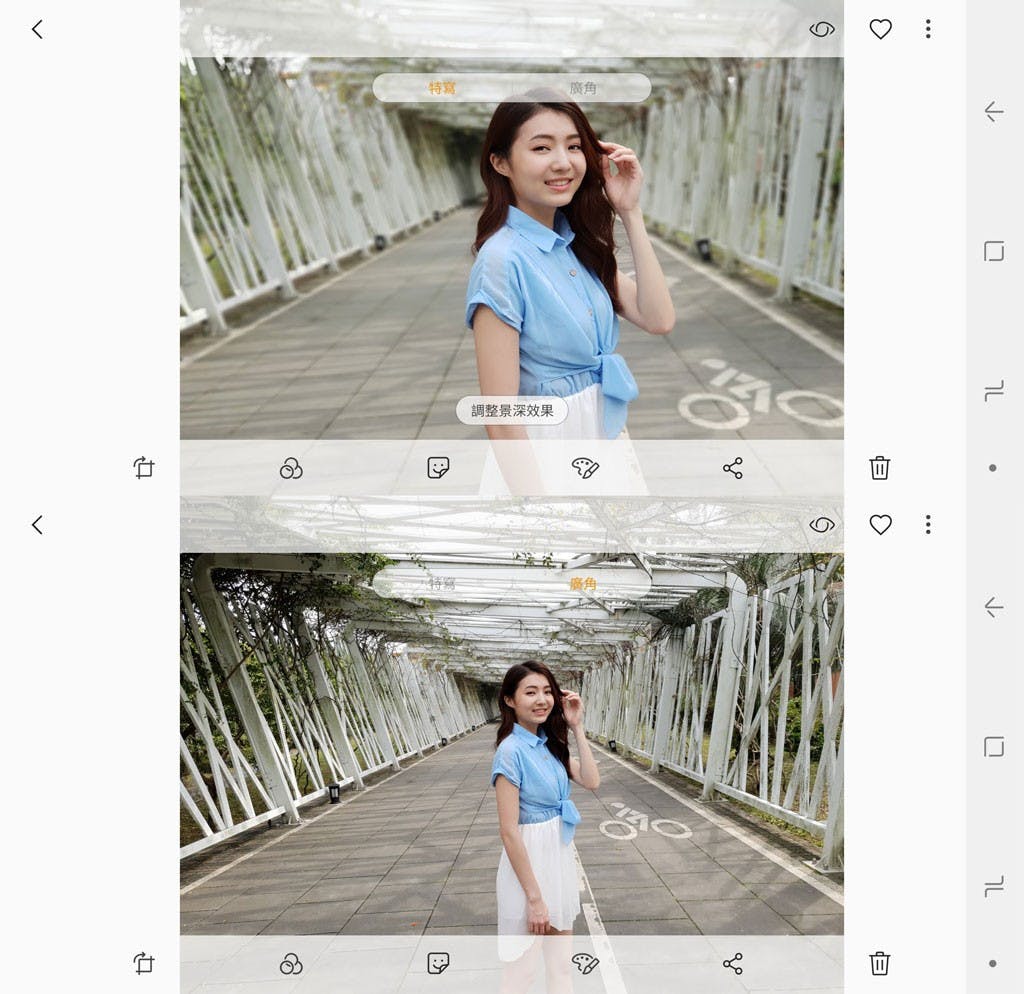Go back from the close-up photo view
The height and width of the screenshot is (994, 1024).
coord(37,30)
